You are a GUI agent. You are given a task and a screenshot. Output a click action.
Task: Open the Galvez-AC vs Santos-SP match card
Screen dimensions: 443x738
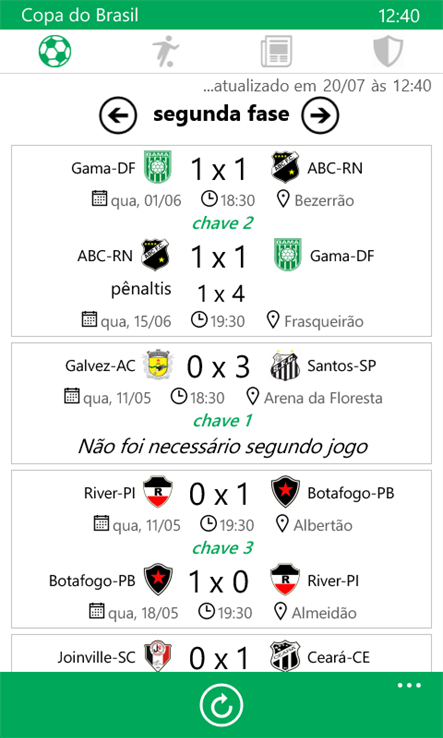coord(221,403)
